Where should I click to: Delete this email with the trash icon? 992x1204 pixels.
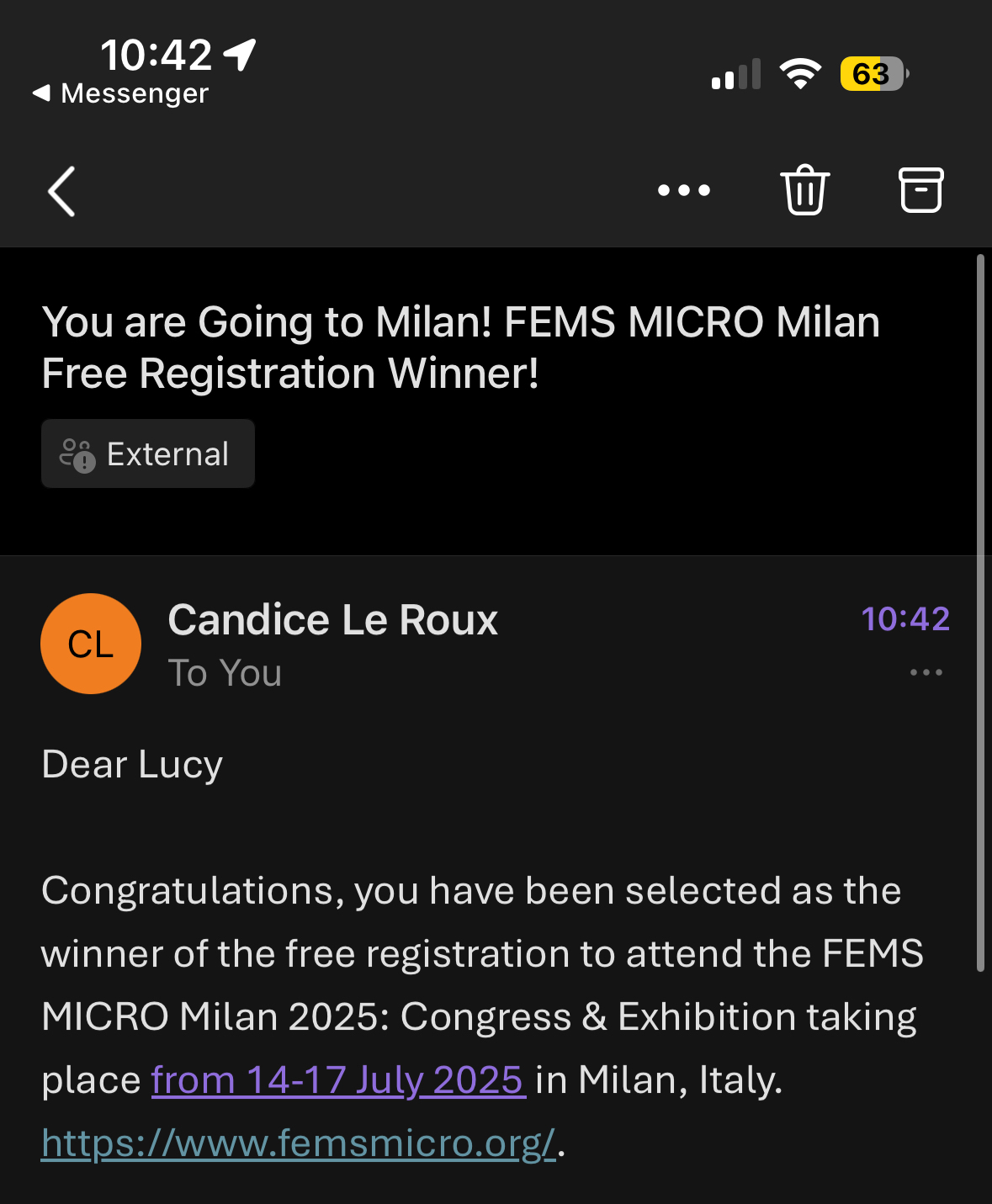[x=804, y=190]
